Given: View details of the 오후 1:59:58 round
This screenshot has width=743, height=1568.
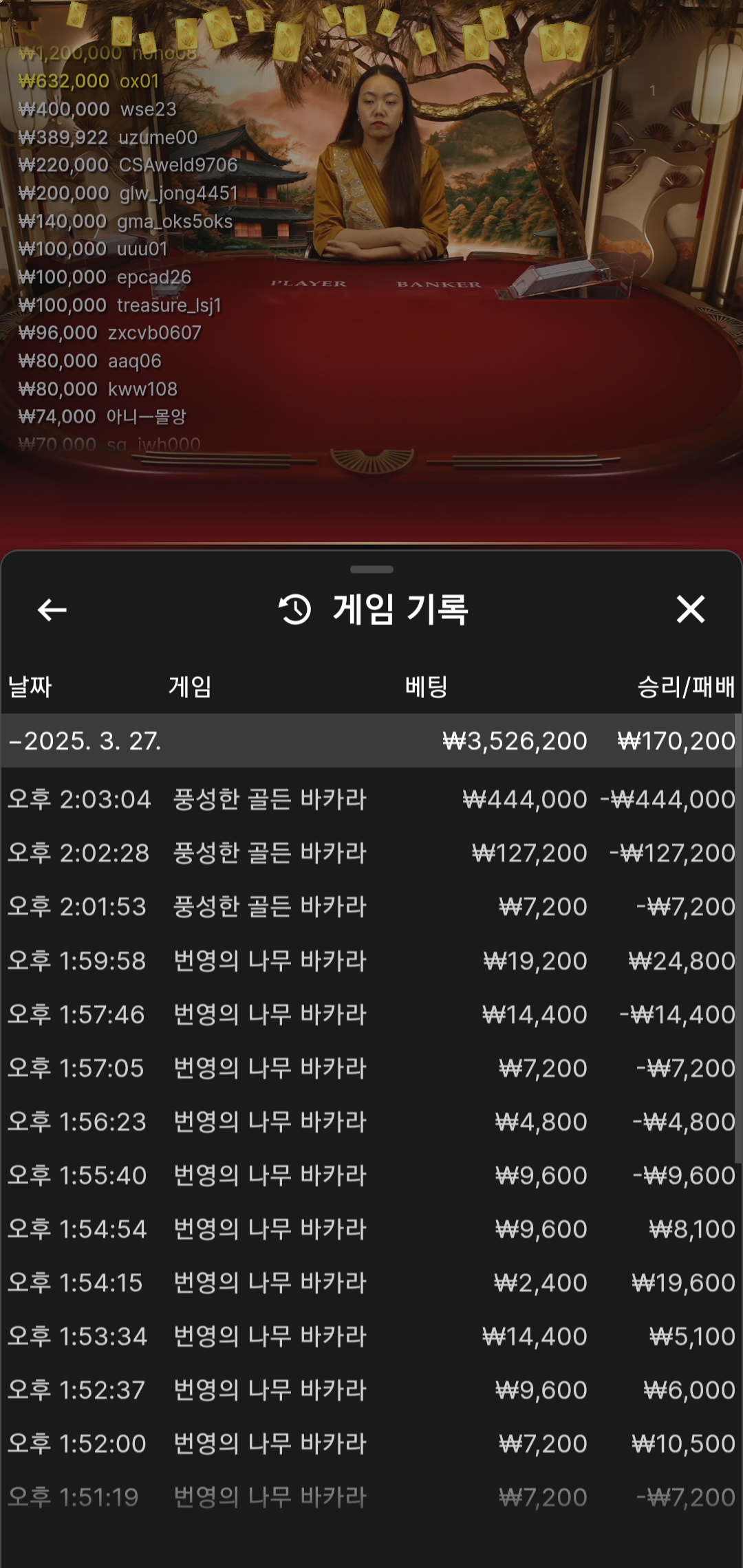Looking at the screenshot, I should click(370, 960).
